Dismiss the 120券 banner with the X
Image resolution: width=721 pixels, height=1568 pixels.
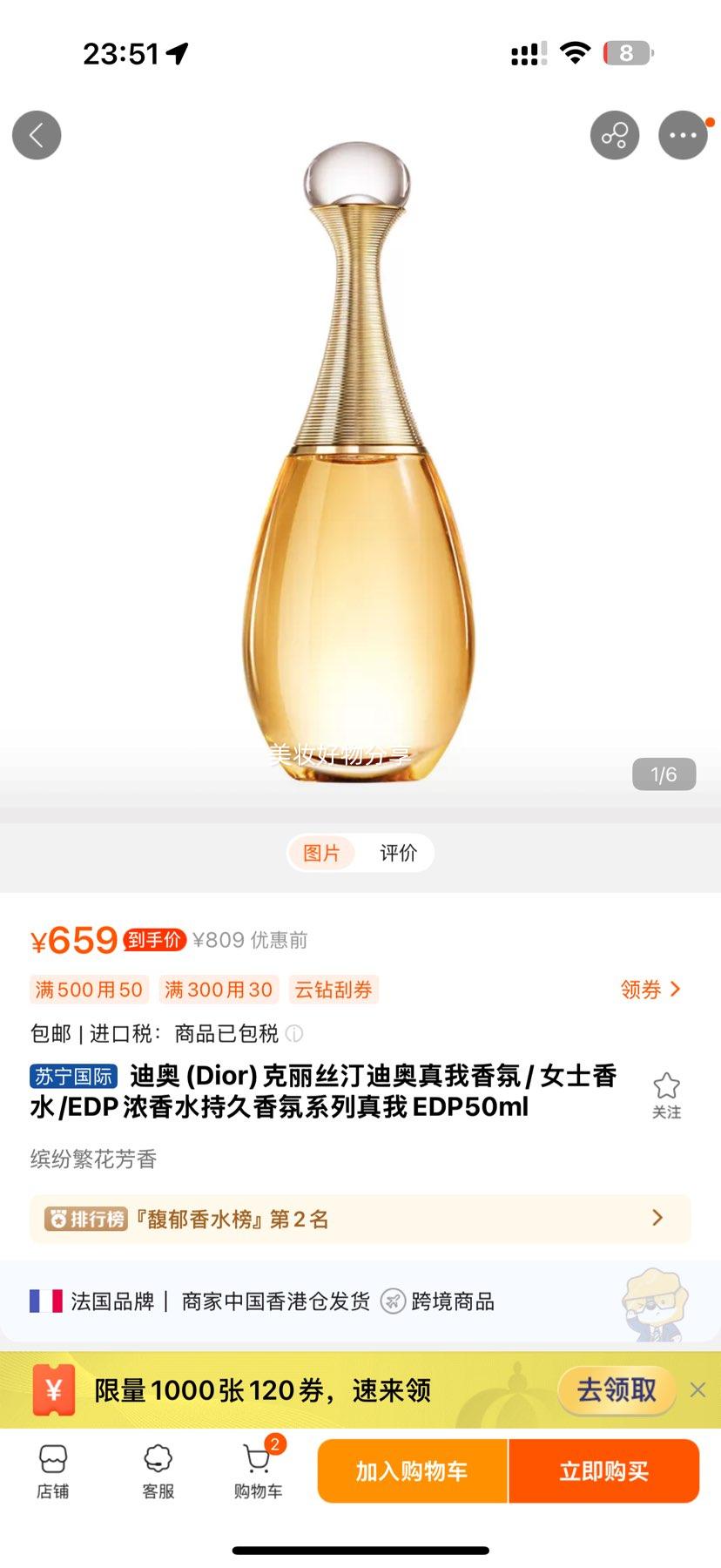tap(696, 1390)
